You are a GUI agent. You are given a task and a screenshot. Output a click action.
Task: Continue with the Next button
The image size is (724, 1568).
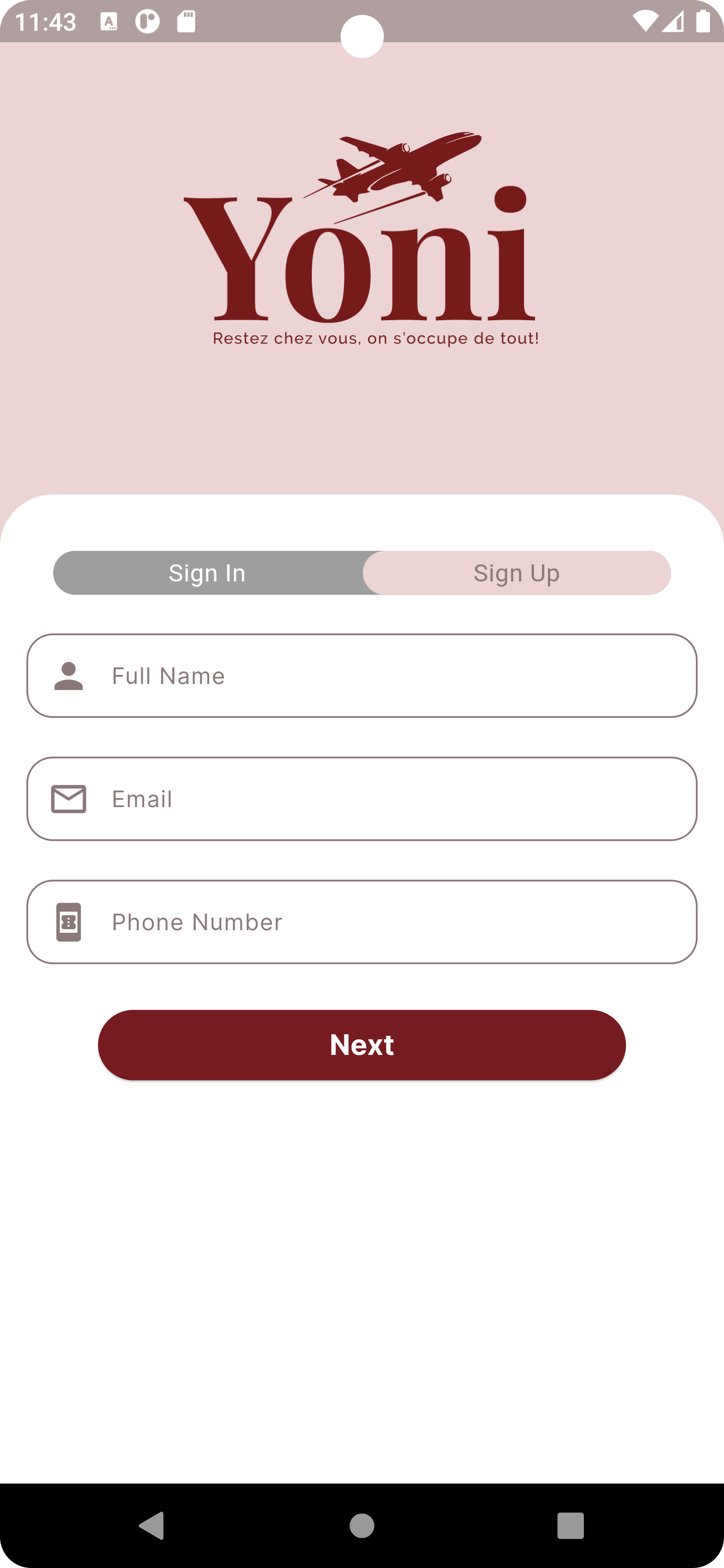pyautogui.click(x=361, y=1044)
